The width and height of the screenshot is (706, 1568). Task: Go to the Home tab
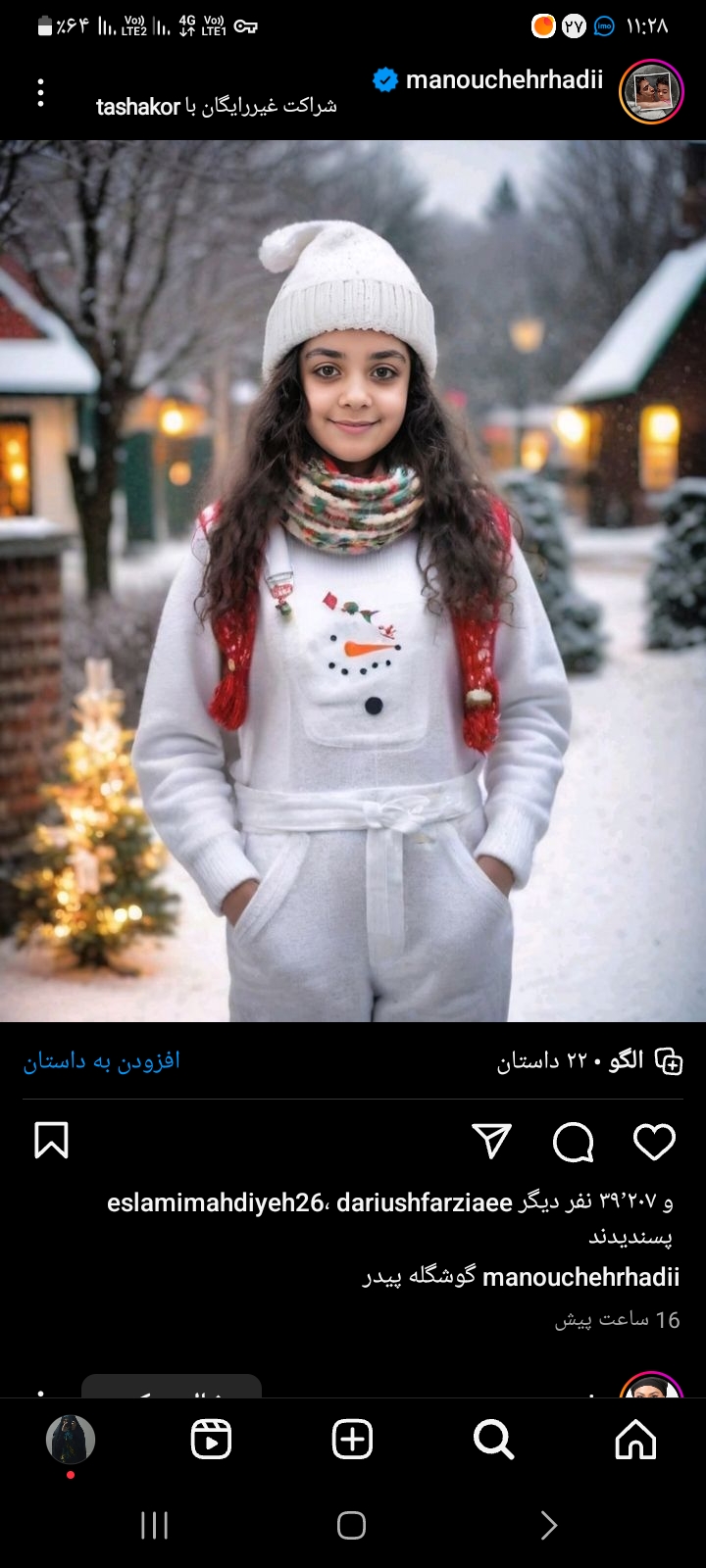coord(635,1440)
